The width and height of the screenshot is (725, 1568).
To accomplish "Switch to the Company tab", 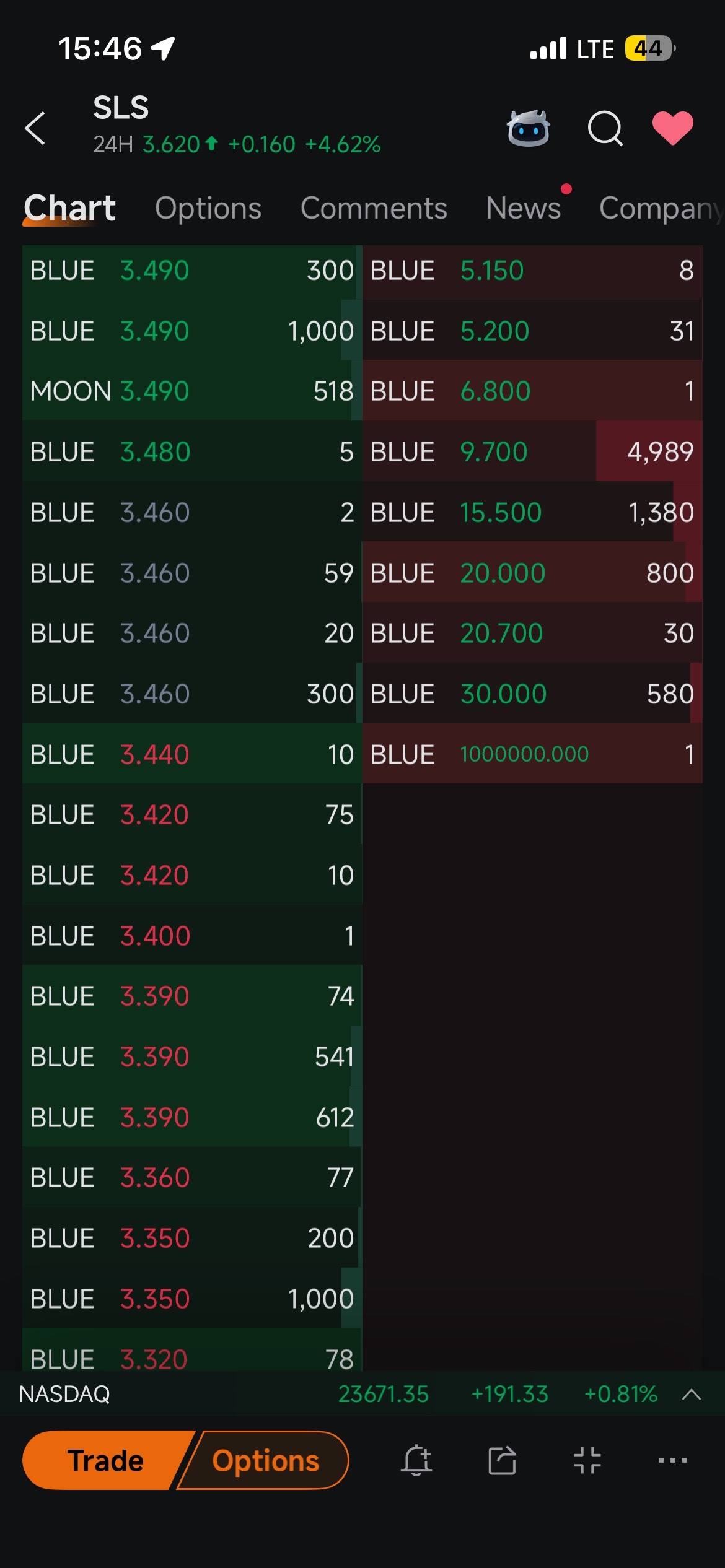I will pyautogui.click(x=661, y=208).
